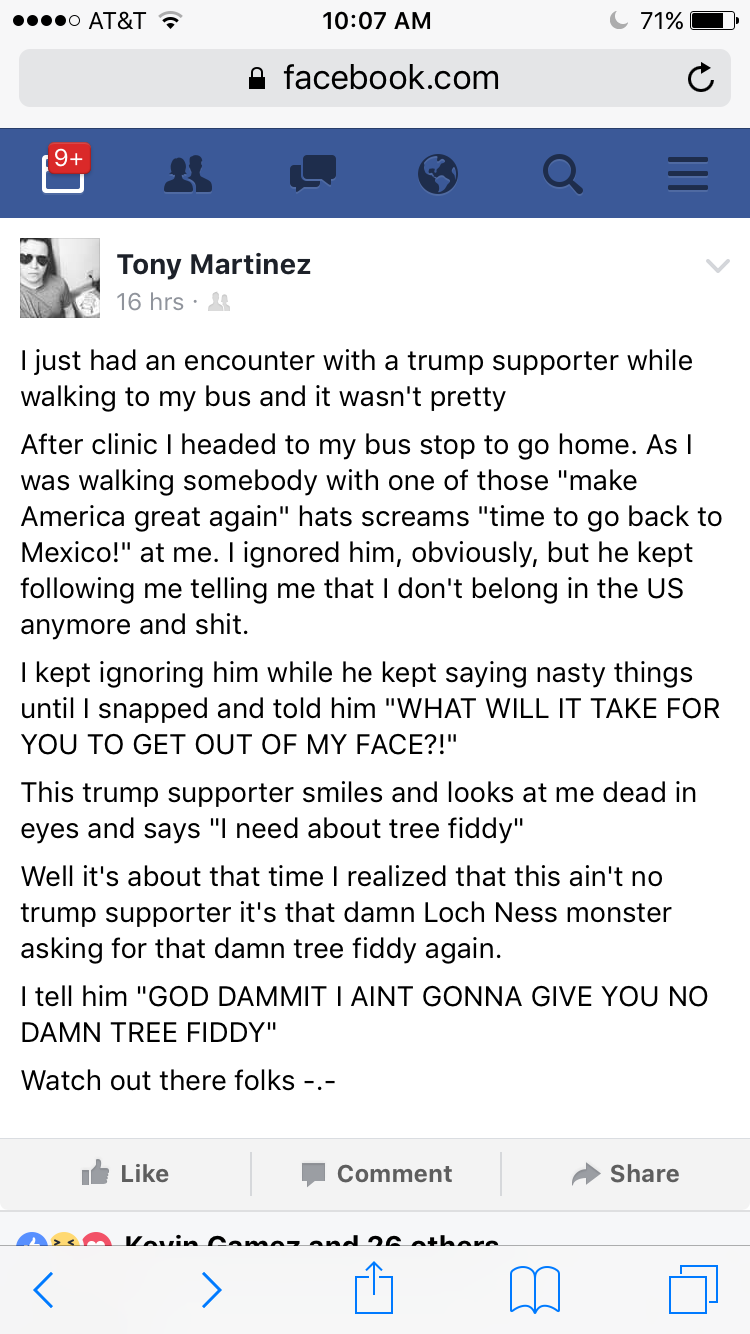Open Safari bookmarks
Screen dimensions: 750x1334
(x=535, y=1289)
